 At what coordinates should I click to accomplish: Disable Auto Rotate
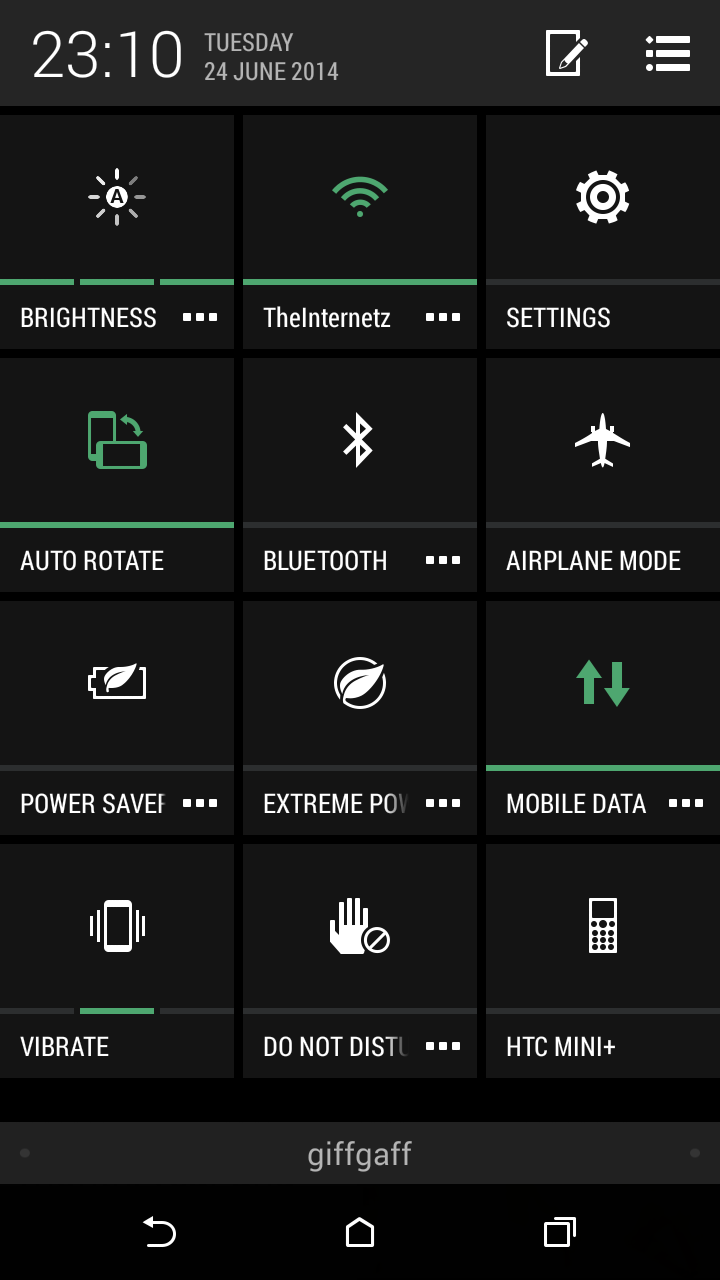[117, 475]
